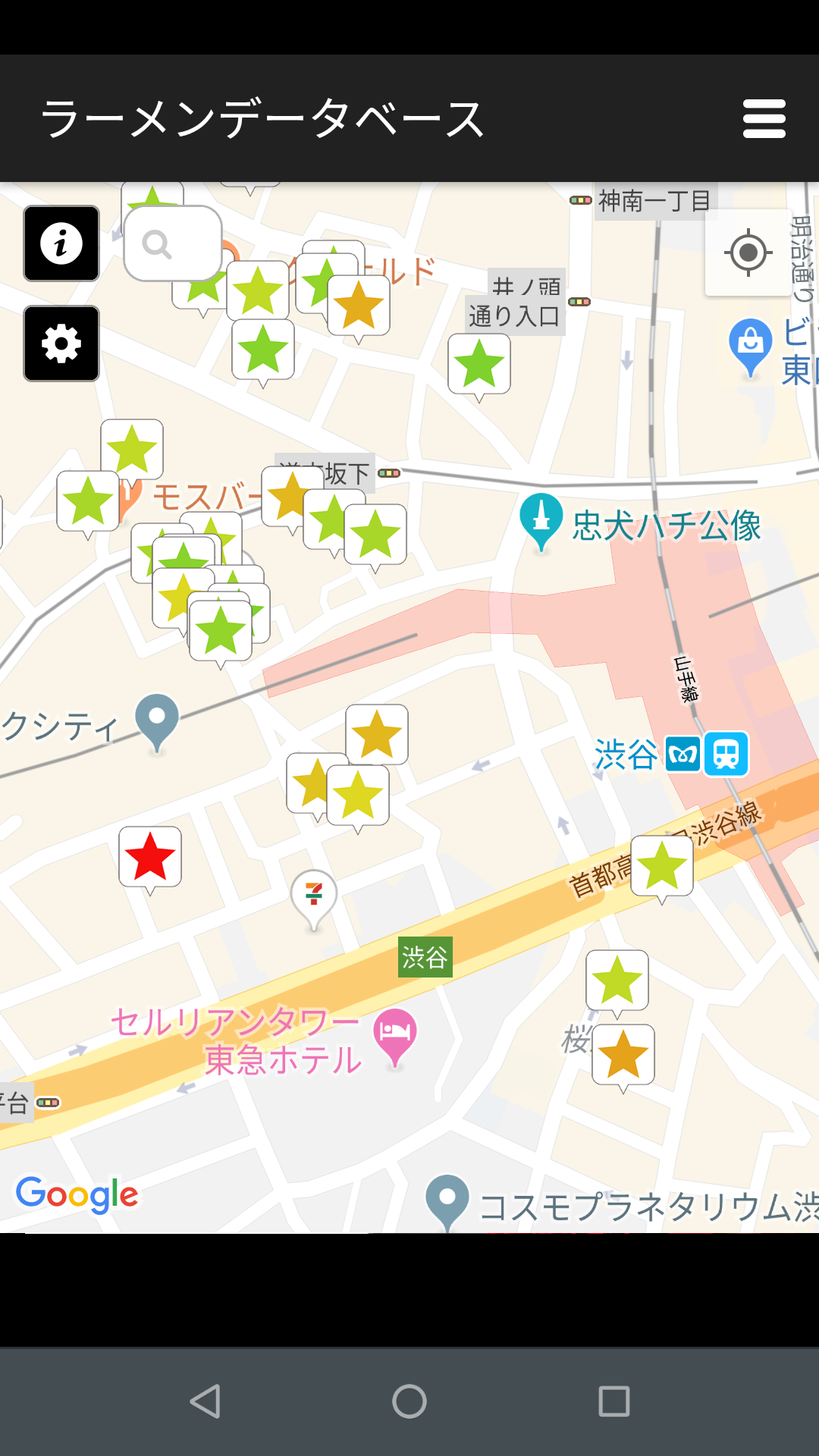This screenshot has height=1456, width=819.
Task: Open the コスモプラネタリウム place pin
Action: point(447,1201)
